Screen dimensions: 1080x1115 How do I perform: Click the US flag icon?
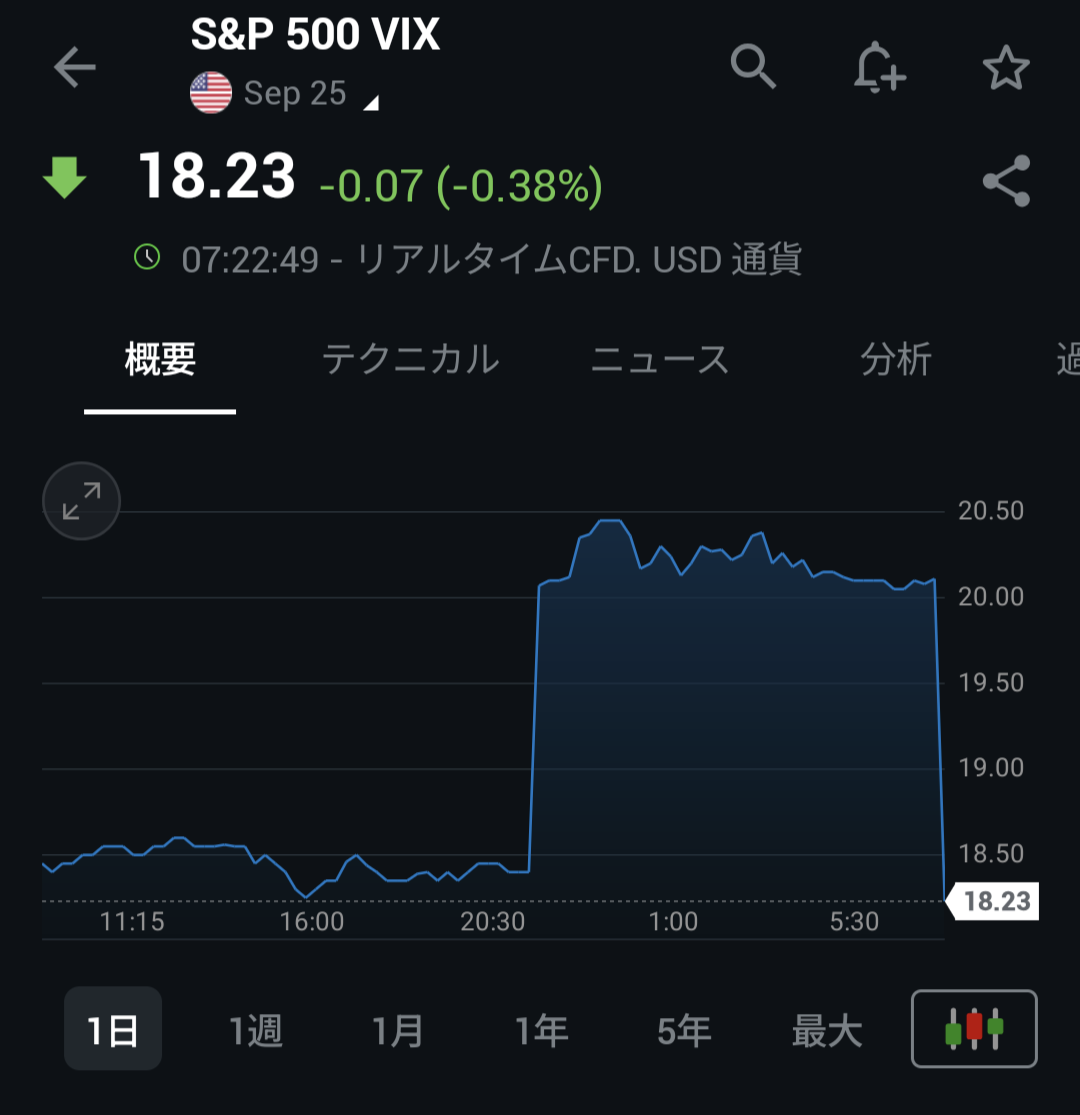click(x=210, y=93)
